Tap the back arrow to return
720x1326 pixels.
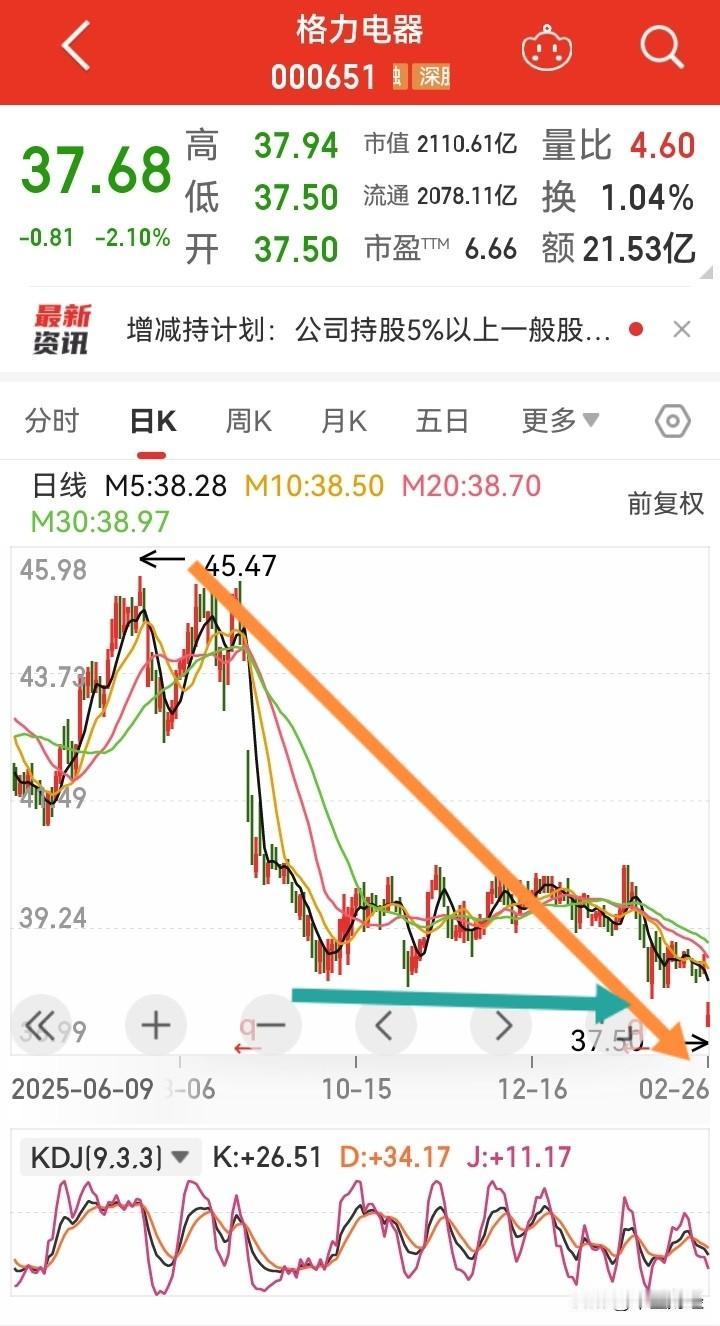[75, 45]
